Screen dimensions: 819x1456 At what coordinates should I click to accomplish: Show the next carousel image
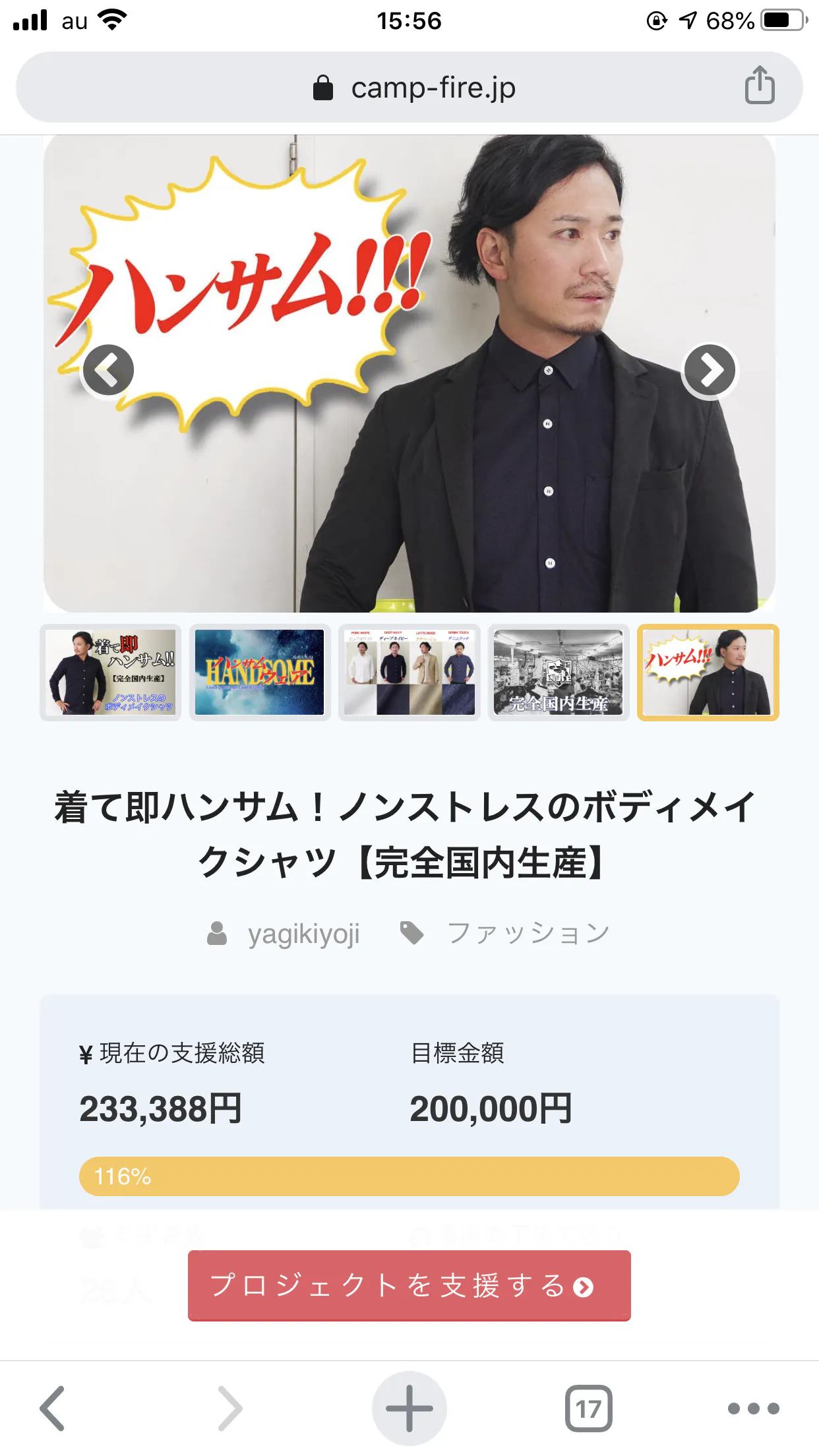pos(710,371)
